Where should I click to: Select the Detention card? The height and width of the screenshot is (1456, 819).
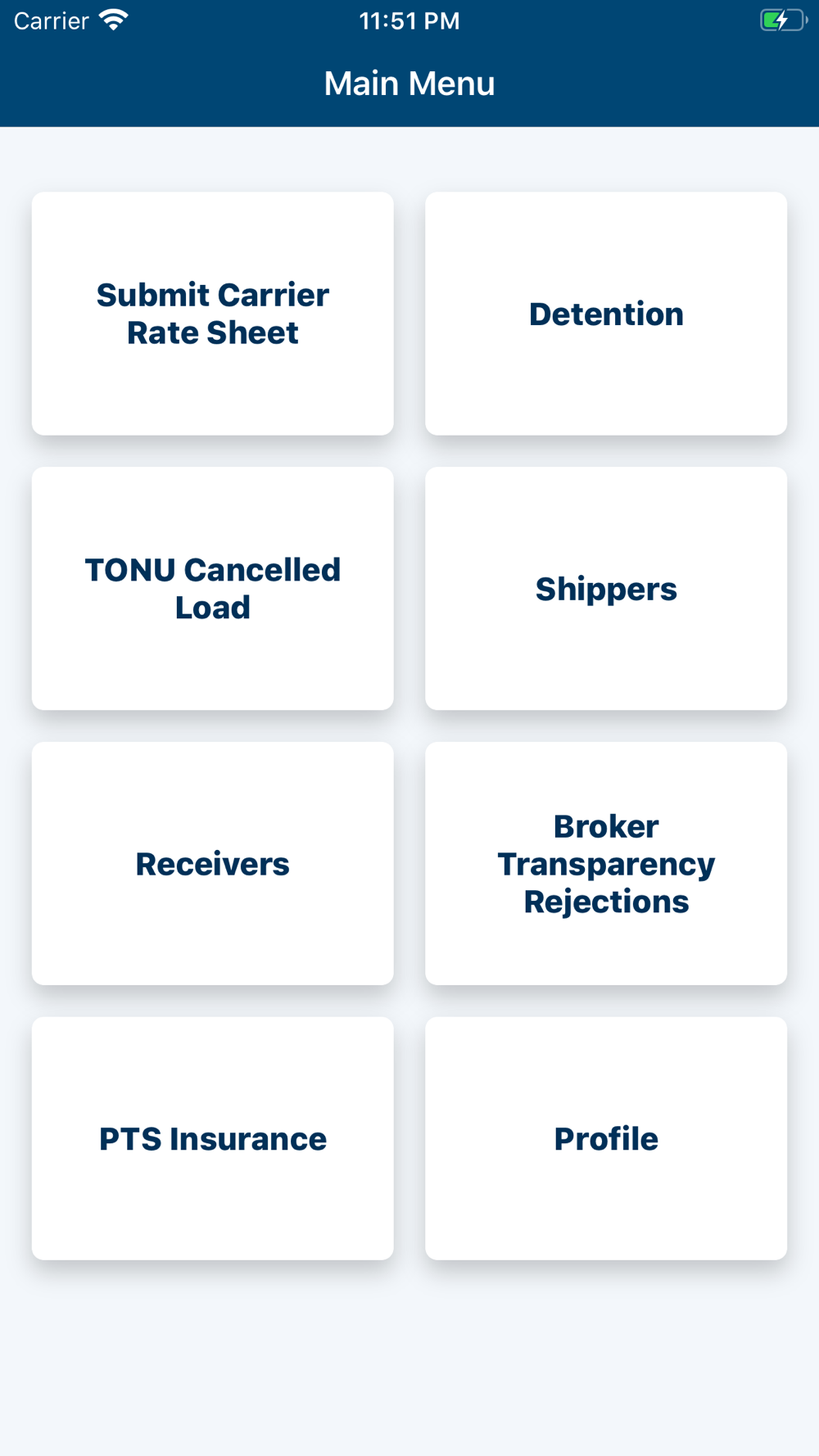606,314
